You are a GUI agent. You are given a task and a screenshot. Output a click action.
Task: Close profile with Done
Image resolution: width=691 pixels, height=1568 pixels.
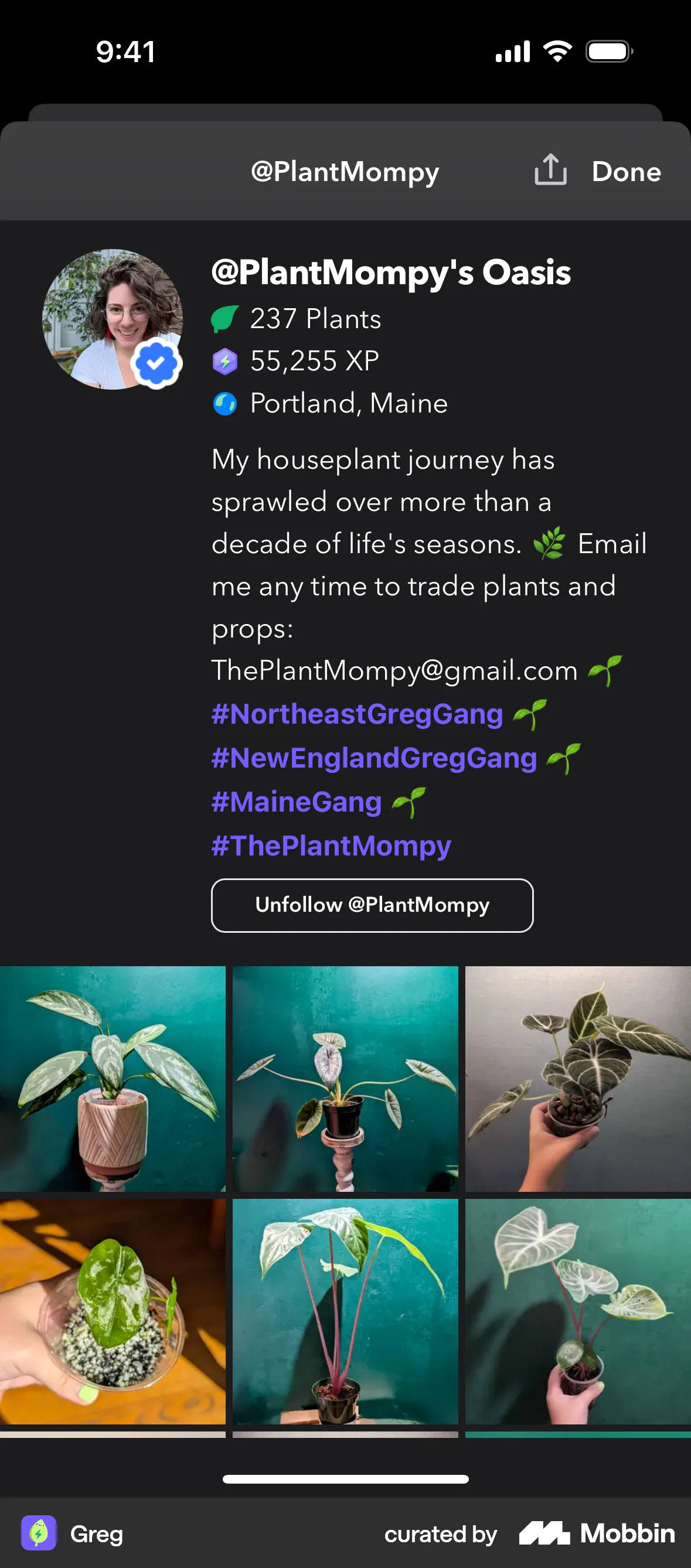click(626, 172)
